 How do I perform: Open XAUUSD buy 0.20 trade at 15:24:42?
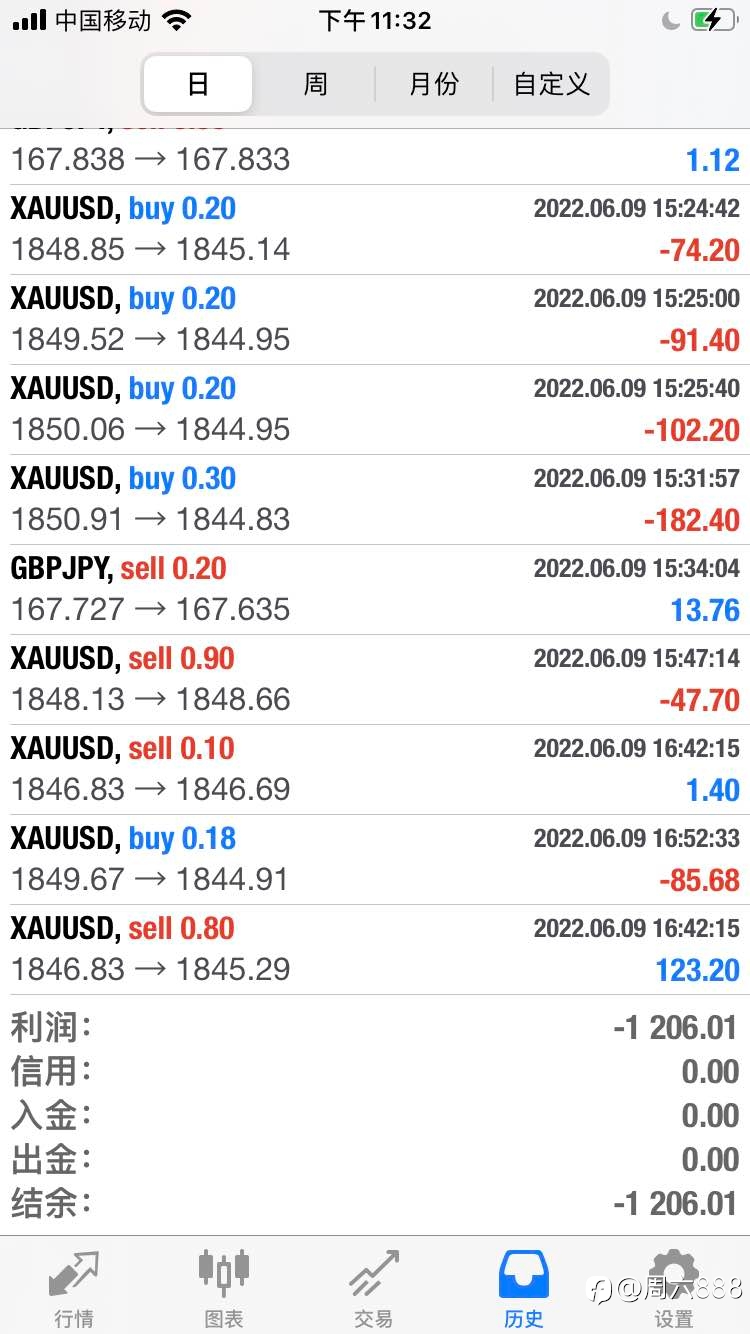pyautogui.click(x=375, y=230)
